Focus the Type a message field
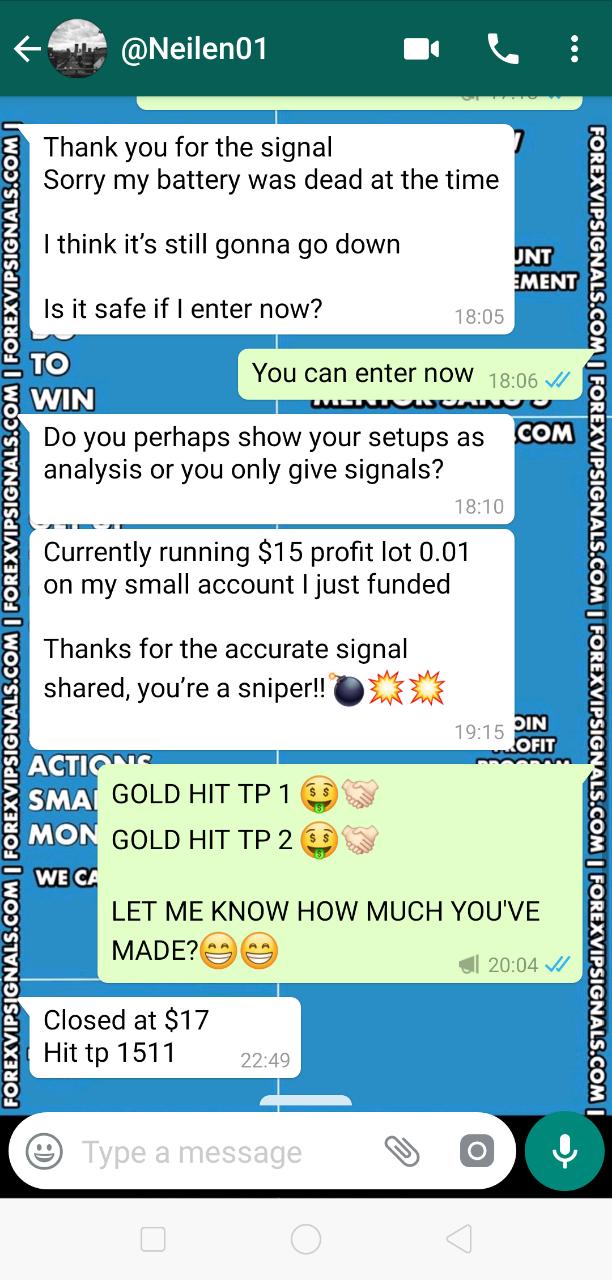 pyautogui.click(x=220, y=1152)
